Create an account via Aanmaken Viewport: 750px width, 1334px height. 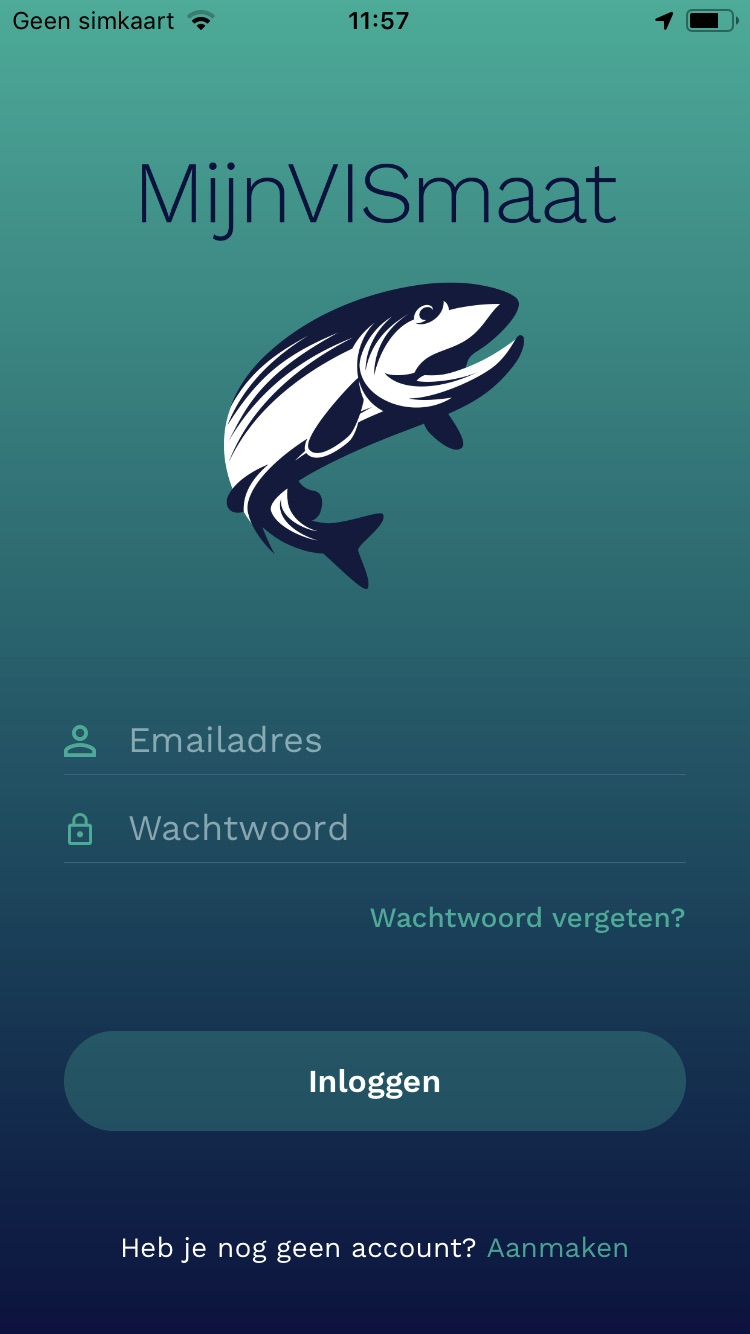click(x=557, y=1248)
